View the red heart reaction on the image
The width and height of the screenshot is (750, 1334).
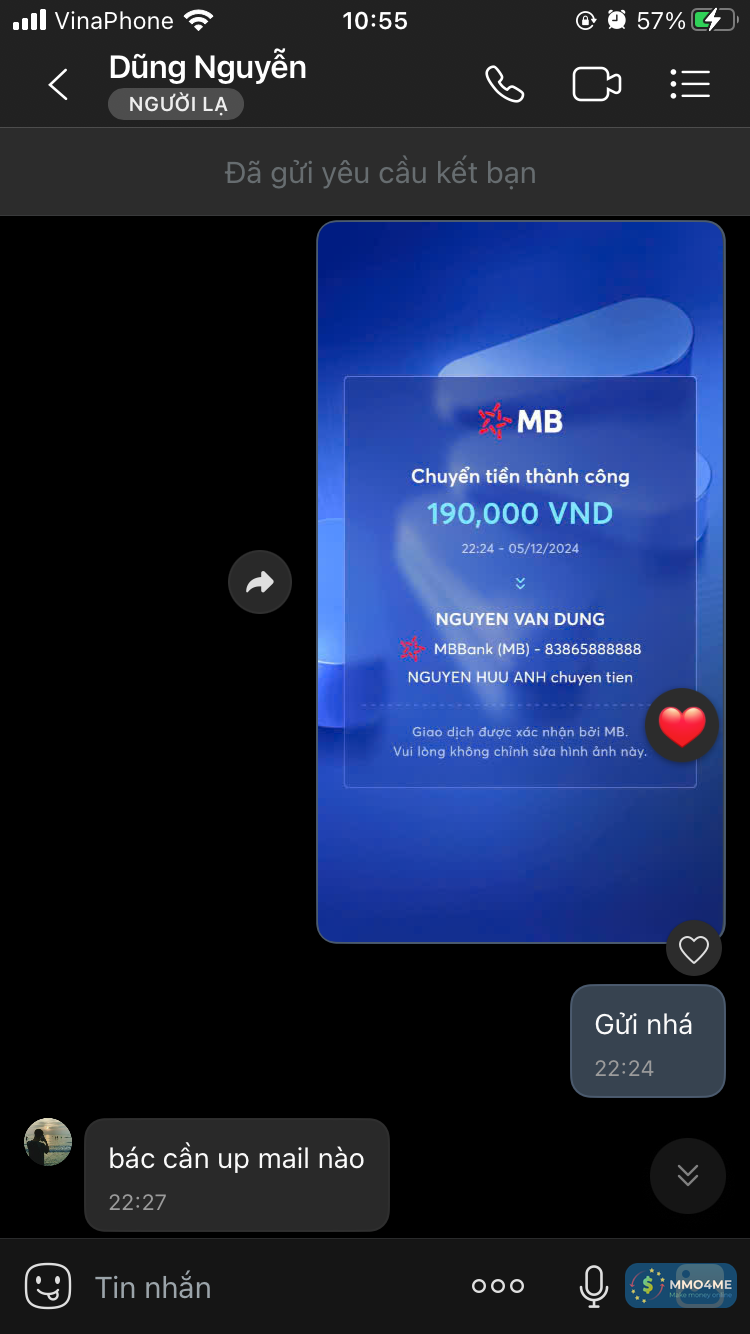point(682,726)
